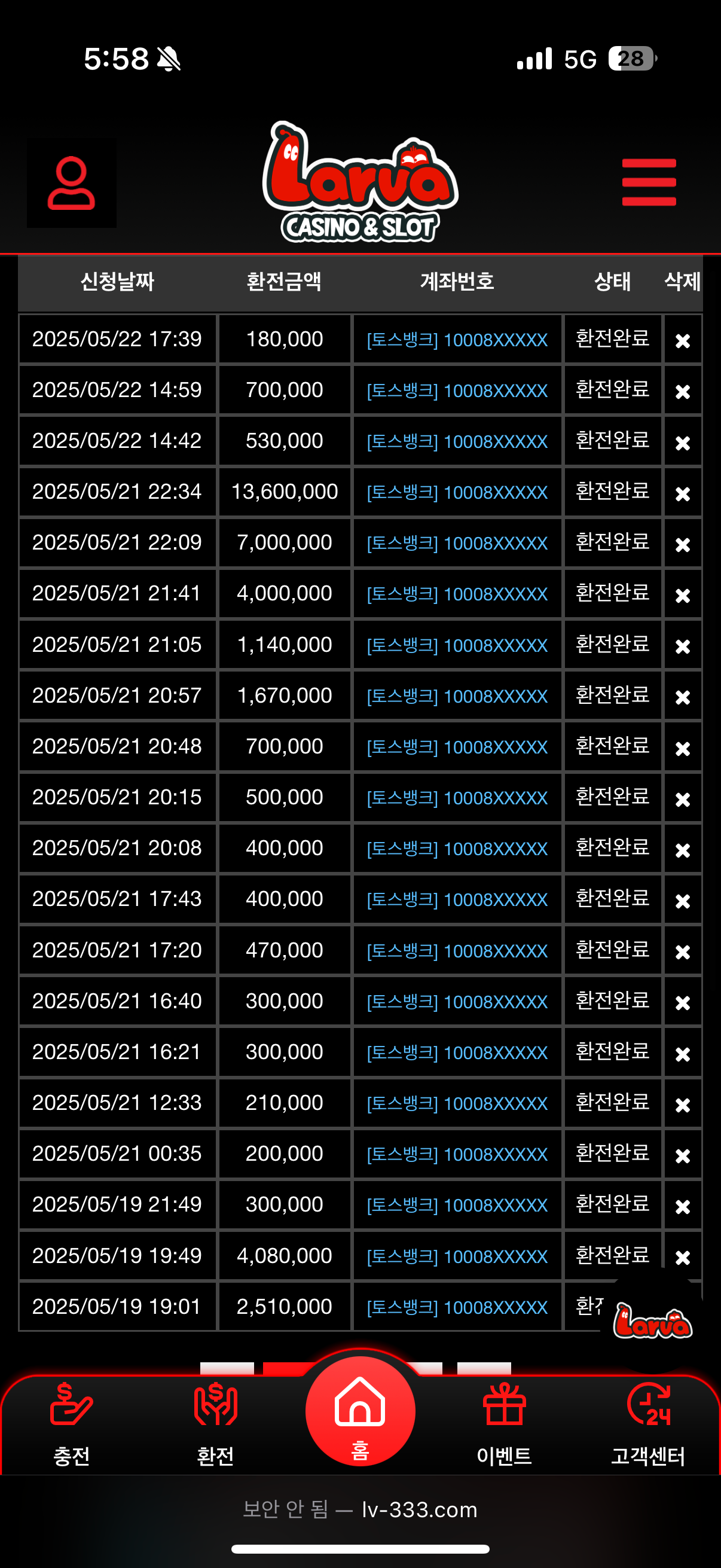The height and width of the screenshot is (1568, 721).
Task: Delete the 2025/05/21 21:05 entry
Action: [x=683, y=646]
